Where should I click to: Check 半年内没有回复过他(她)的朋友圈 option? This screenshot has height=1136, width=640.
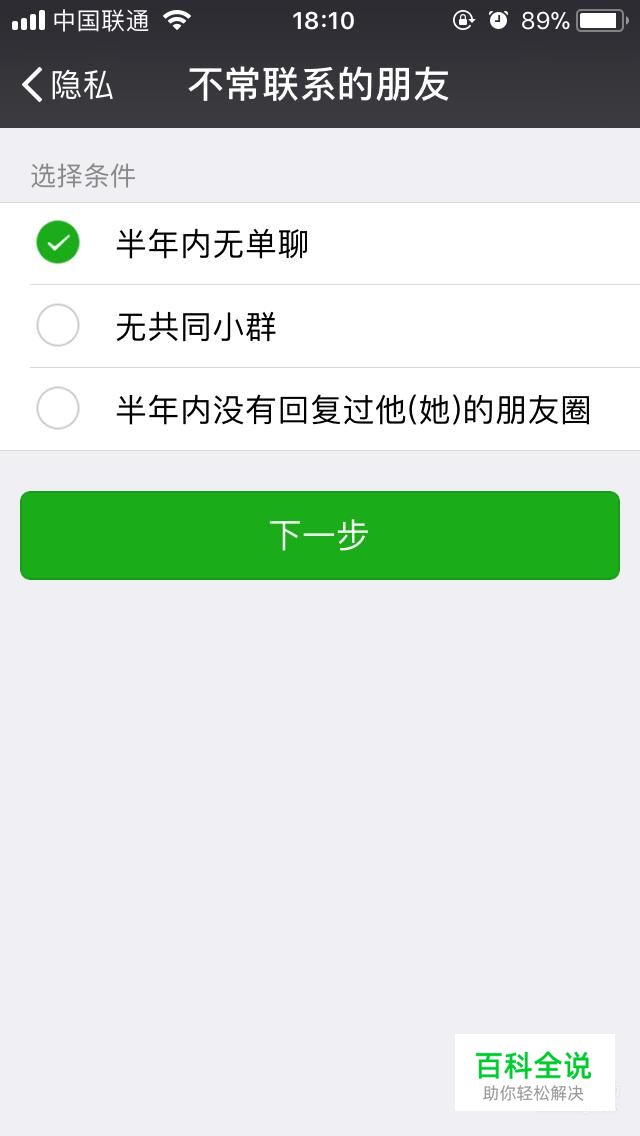320,409
